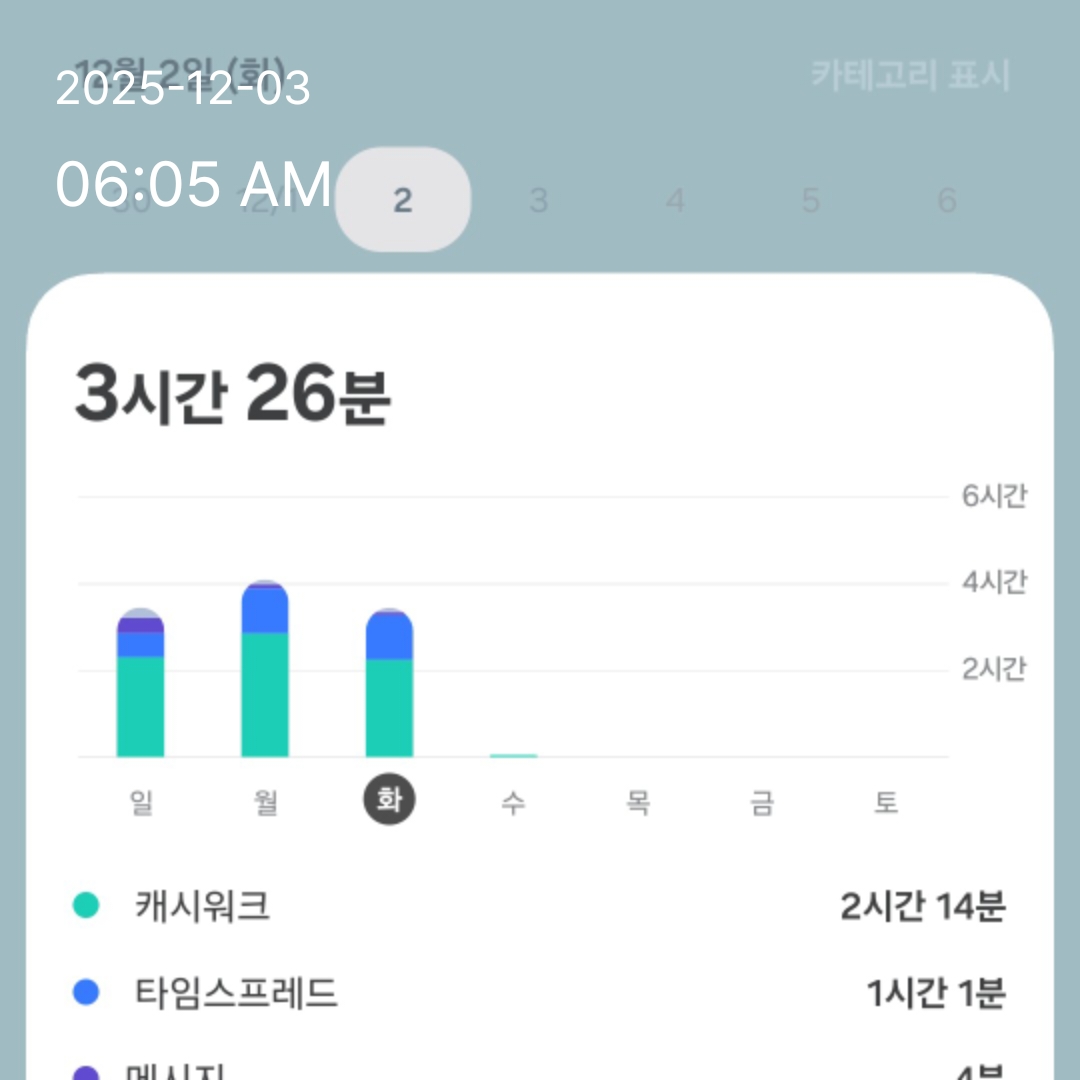Viewport: 1080px width, 1080px height.
Task: Select day 4 in the date strip
Action: pyautogui.click(x=675, y=201)
